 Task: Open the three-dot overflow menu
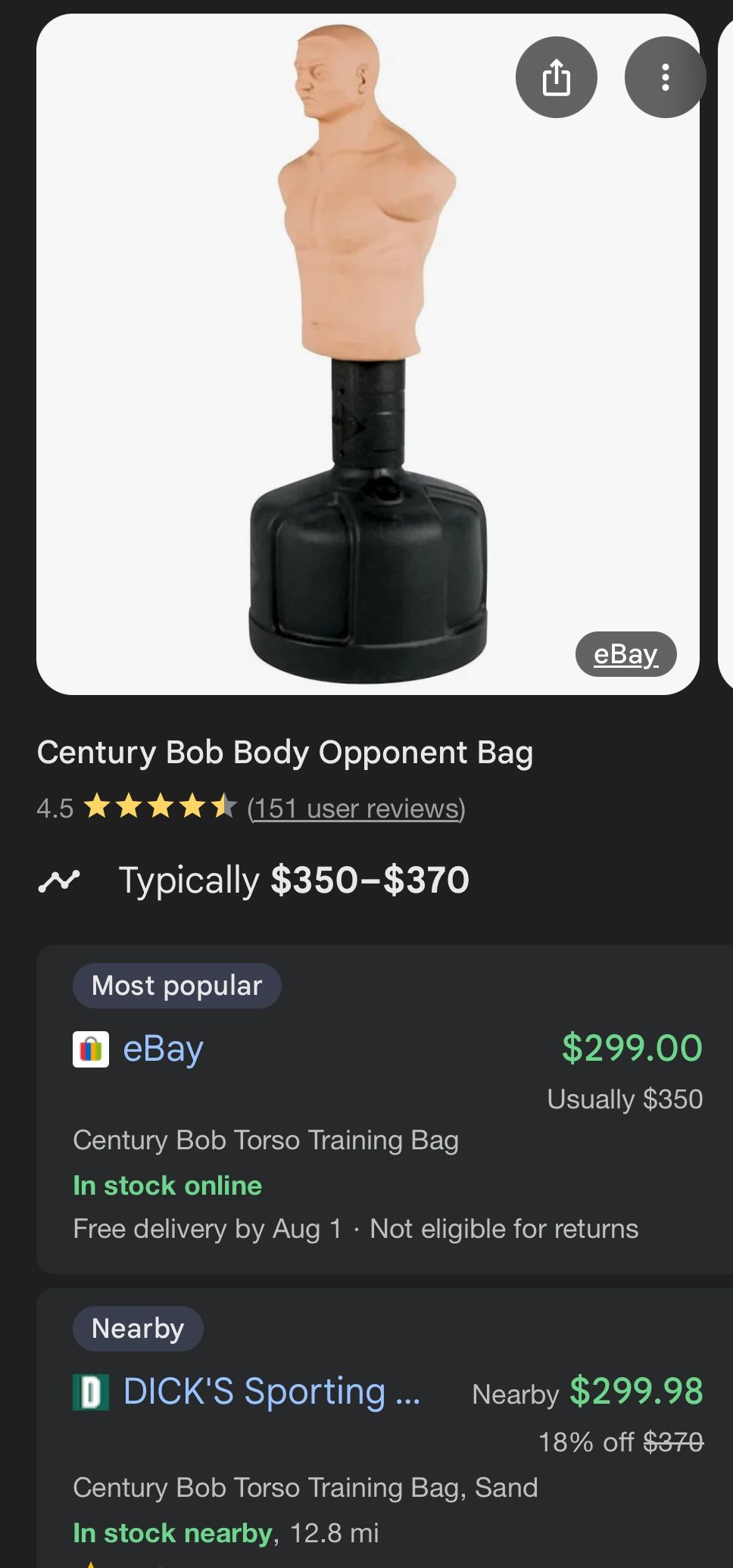coord(665,77)
